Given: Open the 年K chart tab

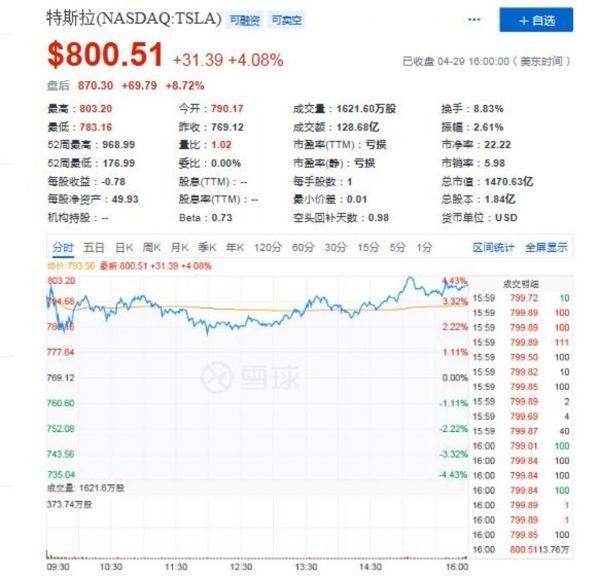Looking at the screenshot, I should pyautogui.click(x=236, y=247).
